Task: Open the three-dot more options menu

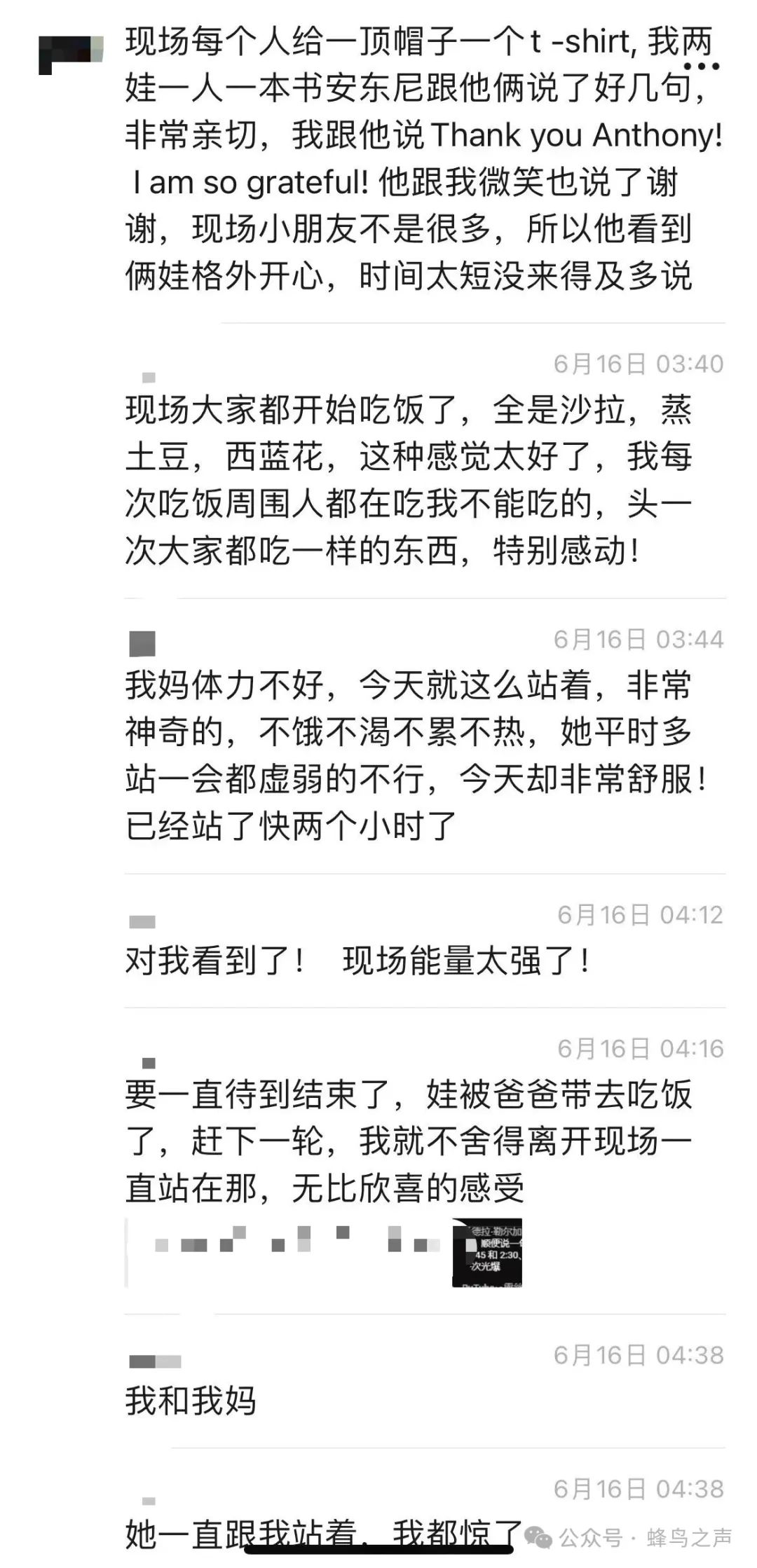Action: (x=702, y=67)
